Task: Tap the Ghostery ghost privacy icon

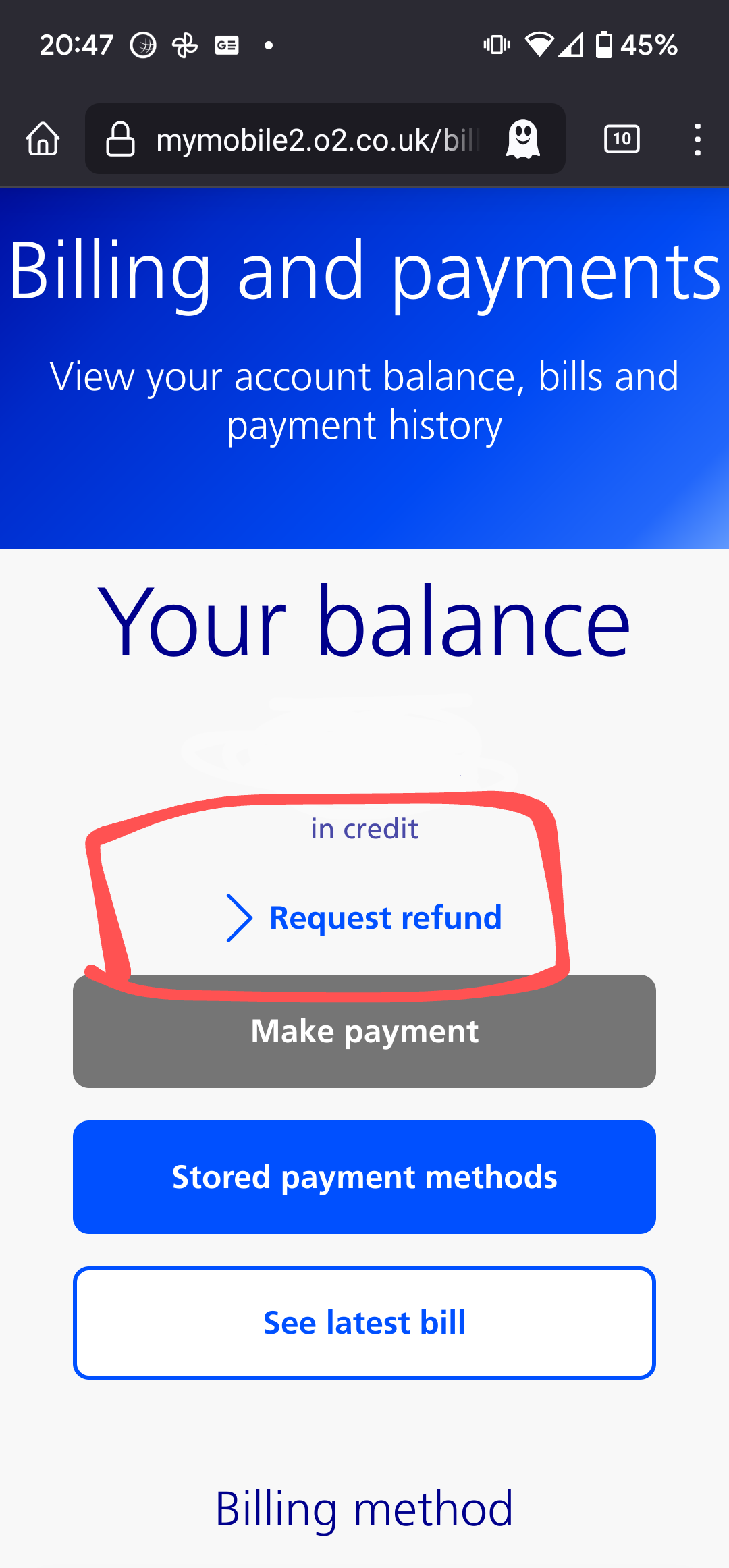Action: 523,140
